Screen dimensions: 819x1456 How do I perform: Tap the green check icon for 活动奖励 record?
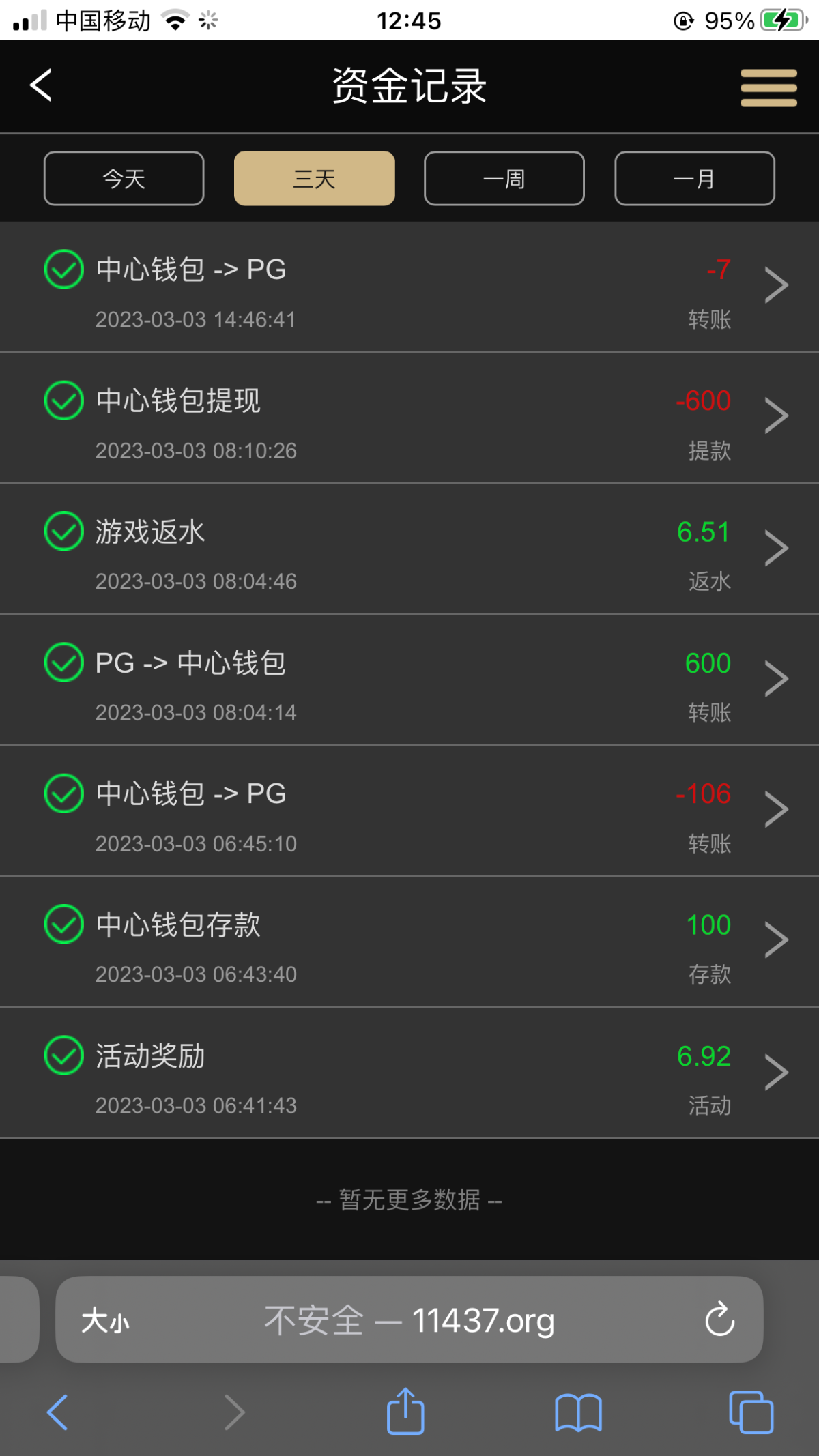63,1055
